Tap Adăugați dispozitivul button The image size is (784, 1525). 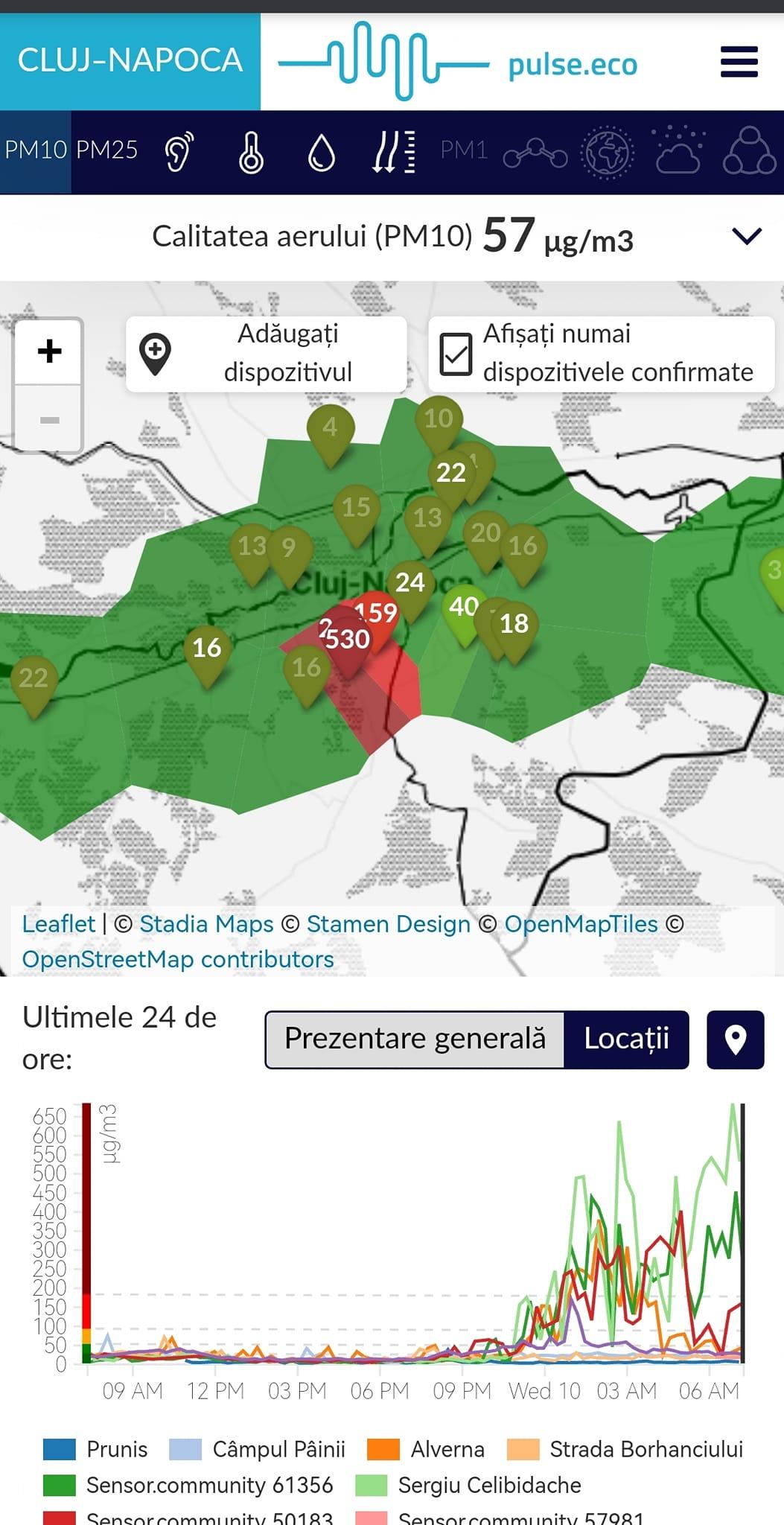pyautogui.click(x=267, y=353)
